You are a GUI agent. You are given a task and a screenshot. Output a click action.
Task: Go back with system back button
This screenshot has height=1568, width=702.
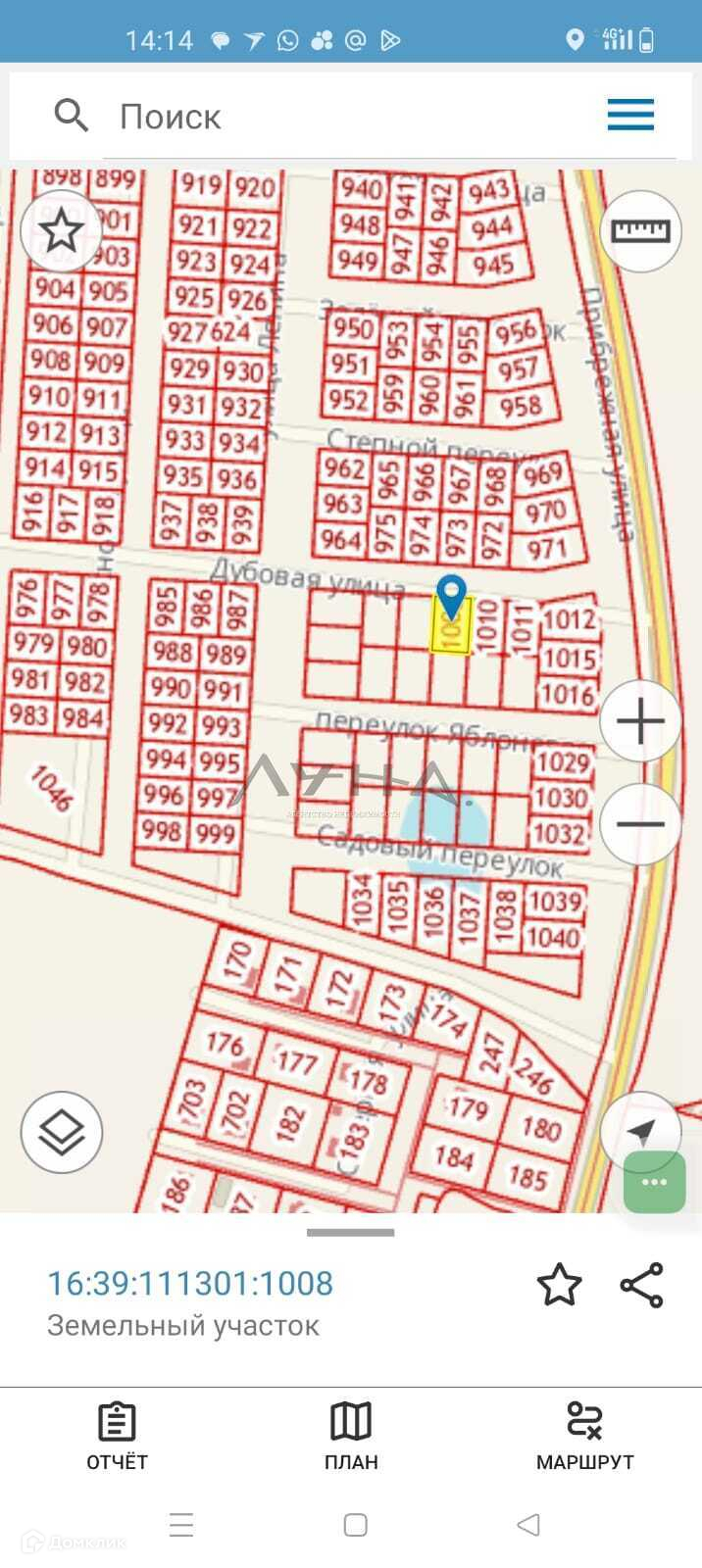pos(528,1524)
